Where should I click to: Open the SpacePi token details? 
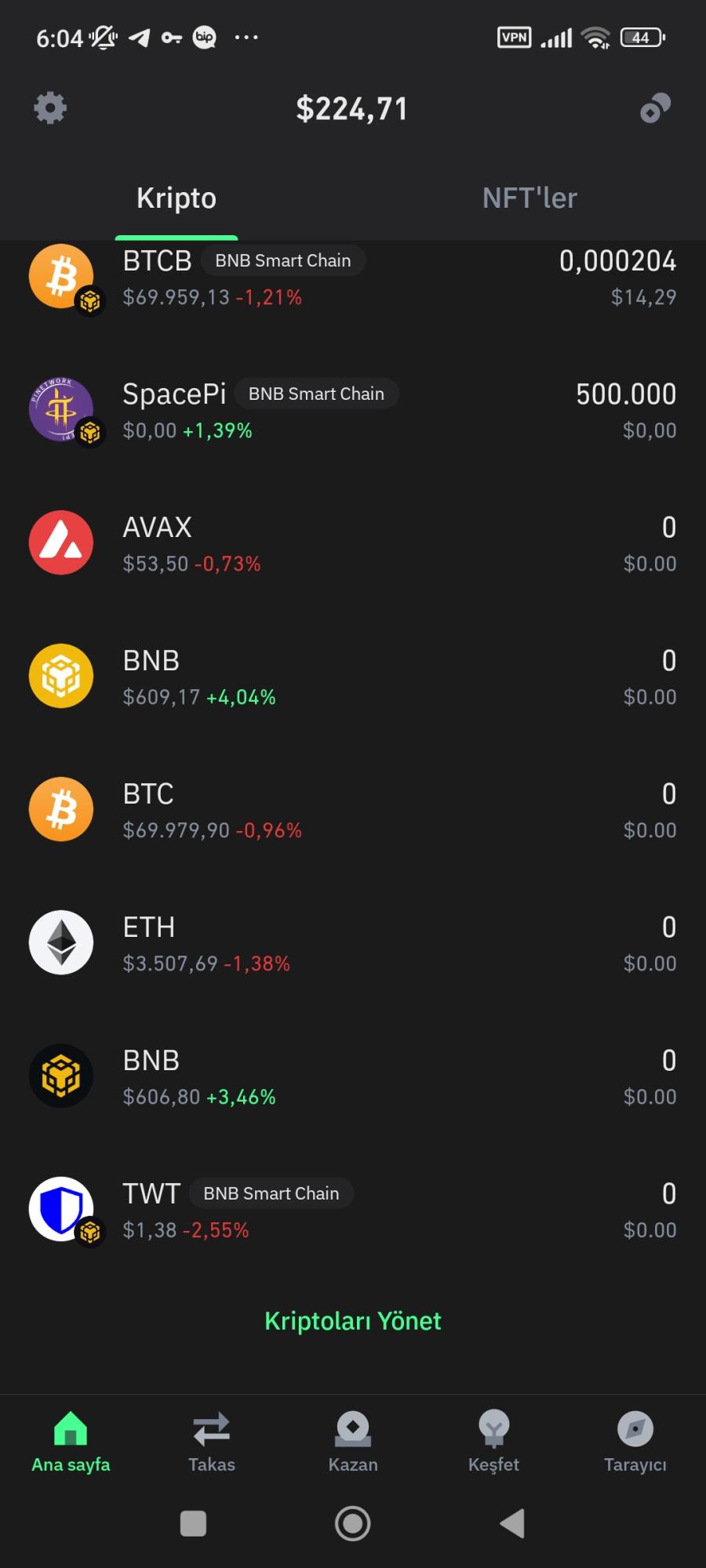(353, 410)
